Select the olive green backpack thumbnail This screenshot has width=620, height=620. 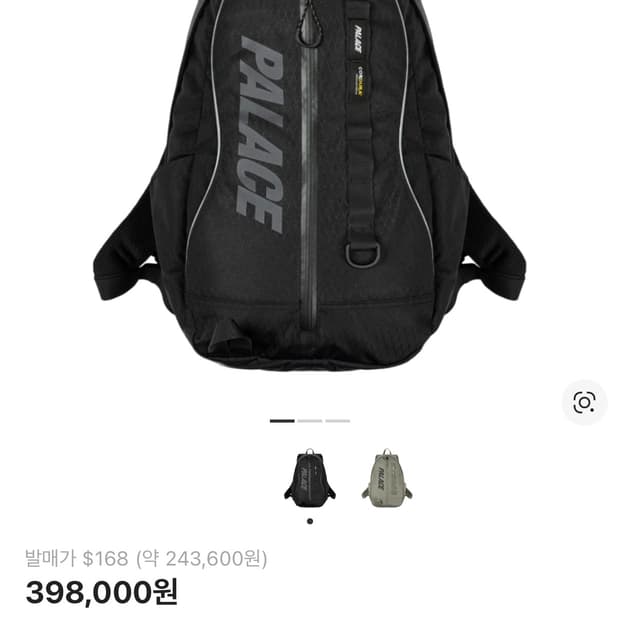tap(387, 478)
